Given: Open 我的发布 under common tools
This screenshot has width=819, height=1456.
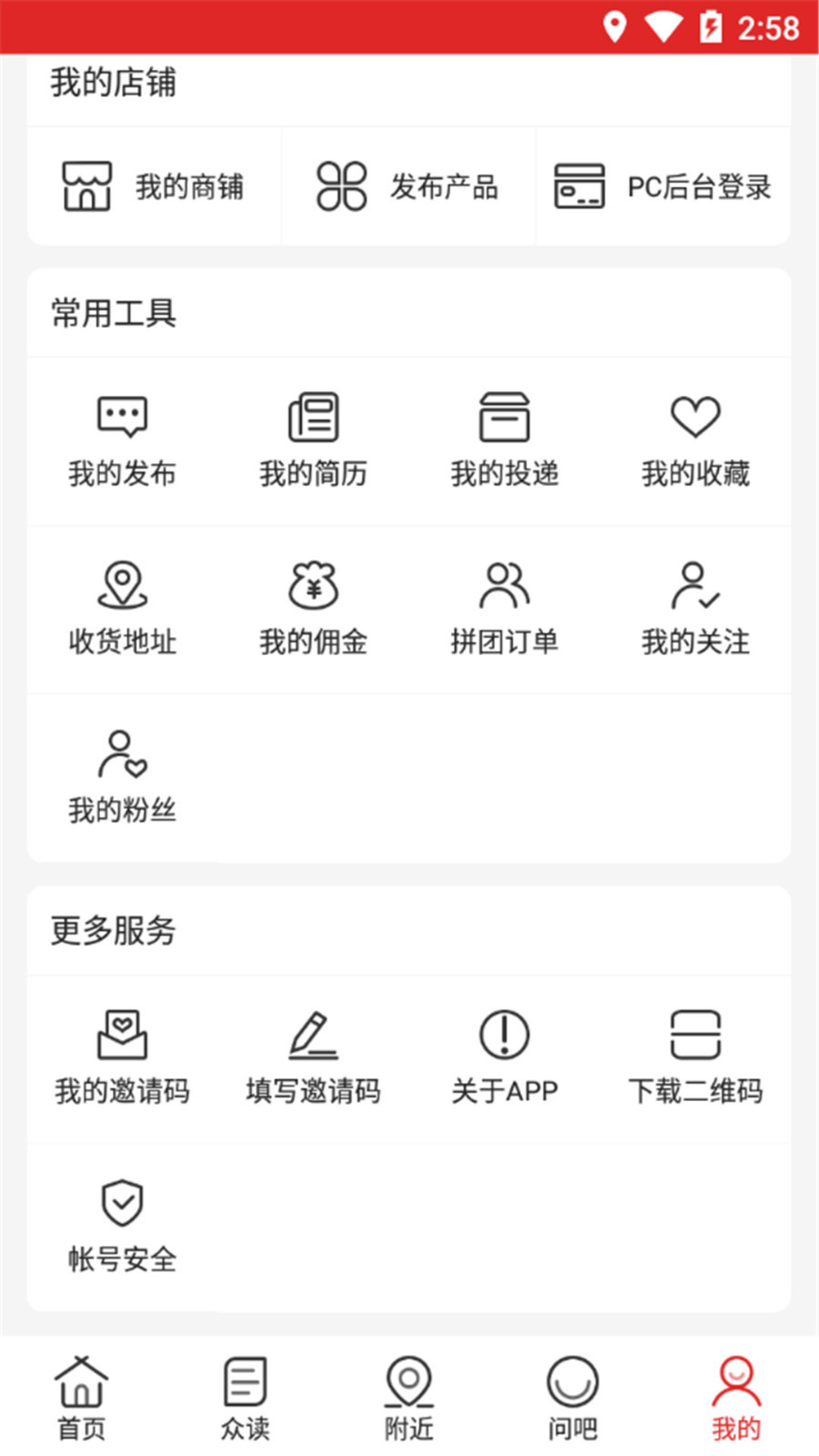Looking at the screenshot, I should pos(122,442).
